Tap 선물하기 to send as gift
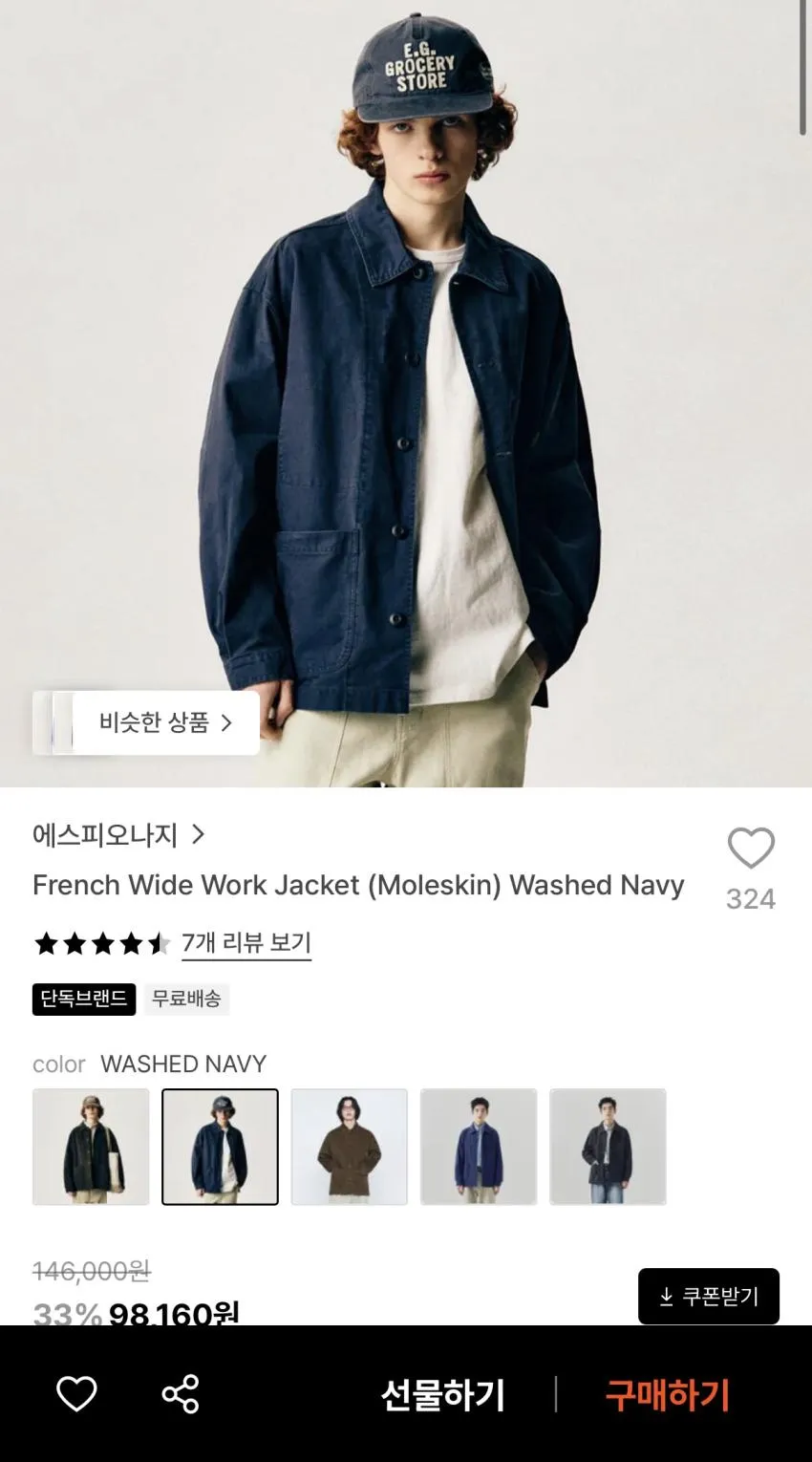812x1462 pixels. 442,1395
